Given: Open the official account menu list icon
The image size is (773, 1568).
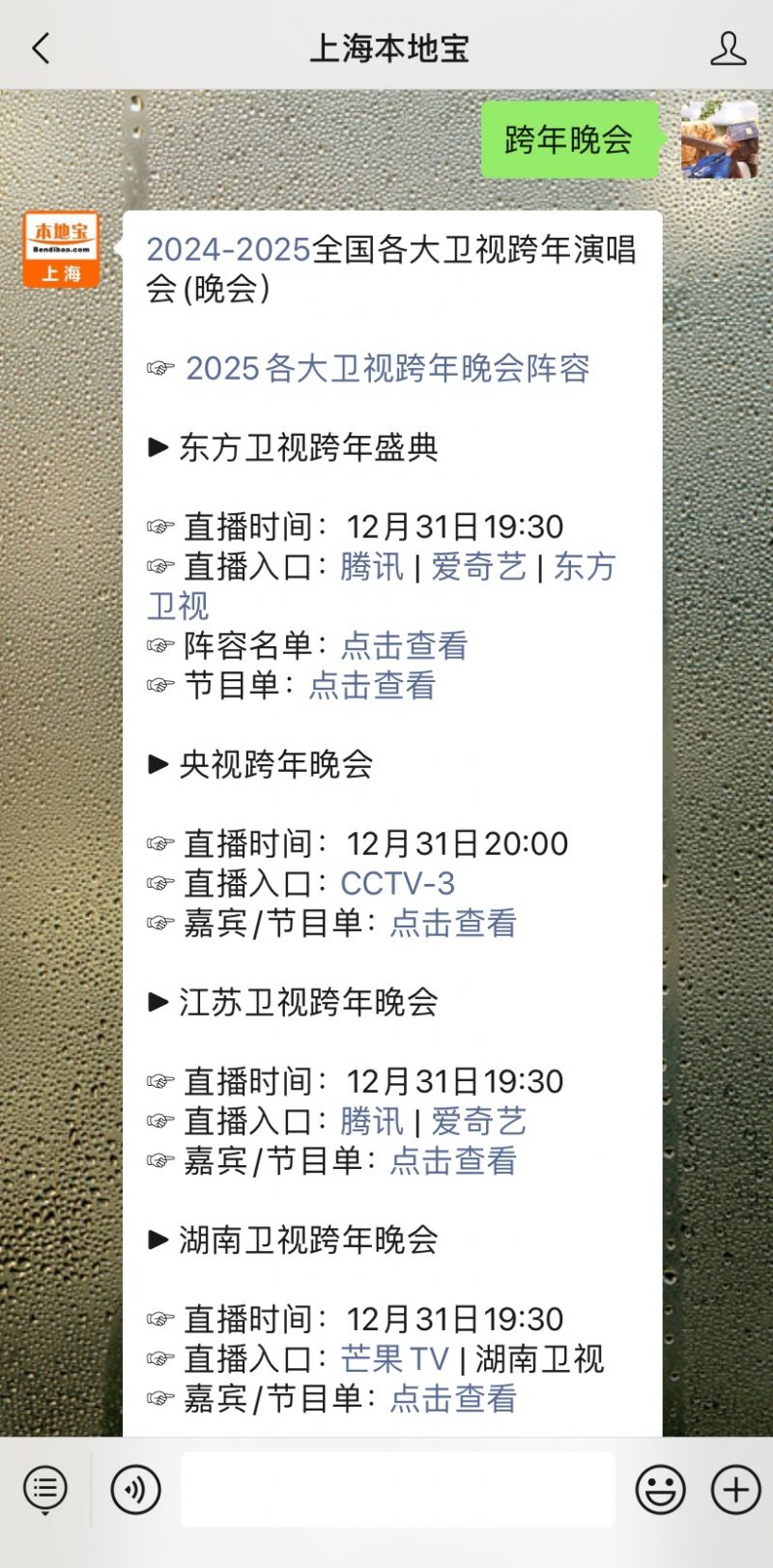Looking at the screenshot, I should (45, 1489).
